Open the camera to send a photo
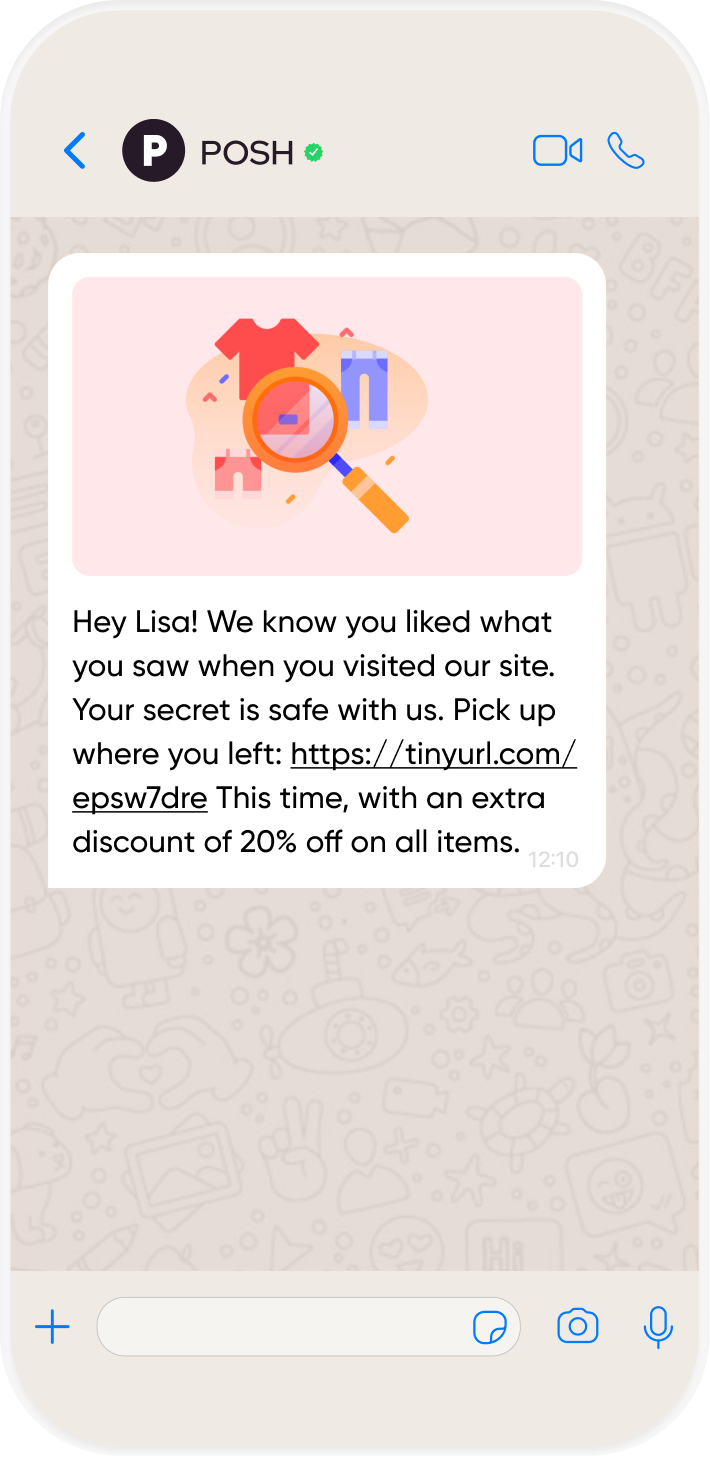This screenshot has width=710, height=1457. (577, 1327)
